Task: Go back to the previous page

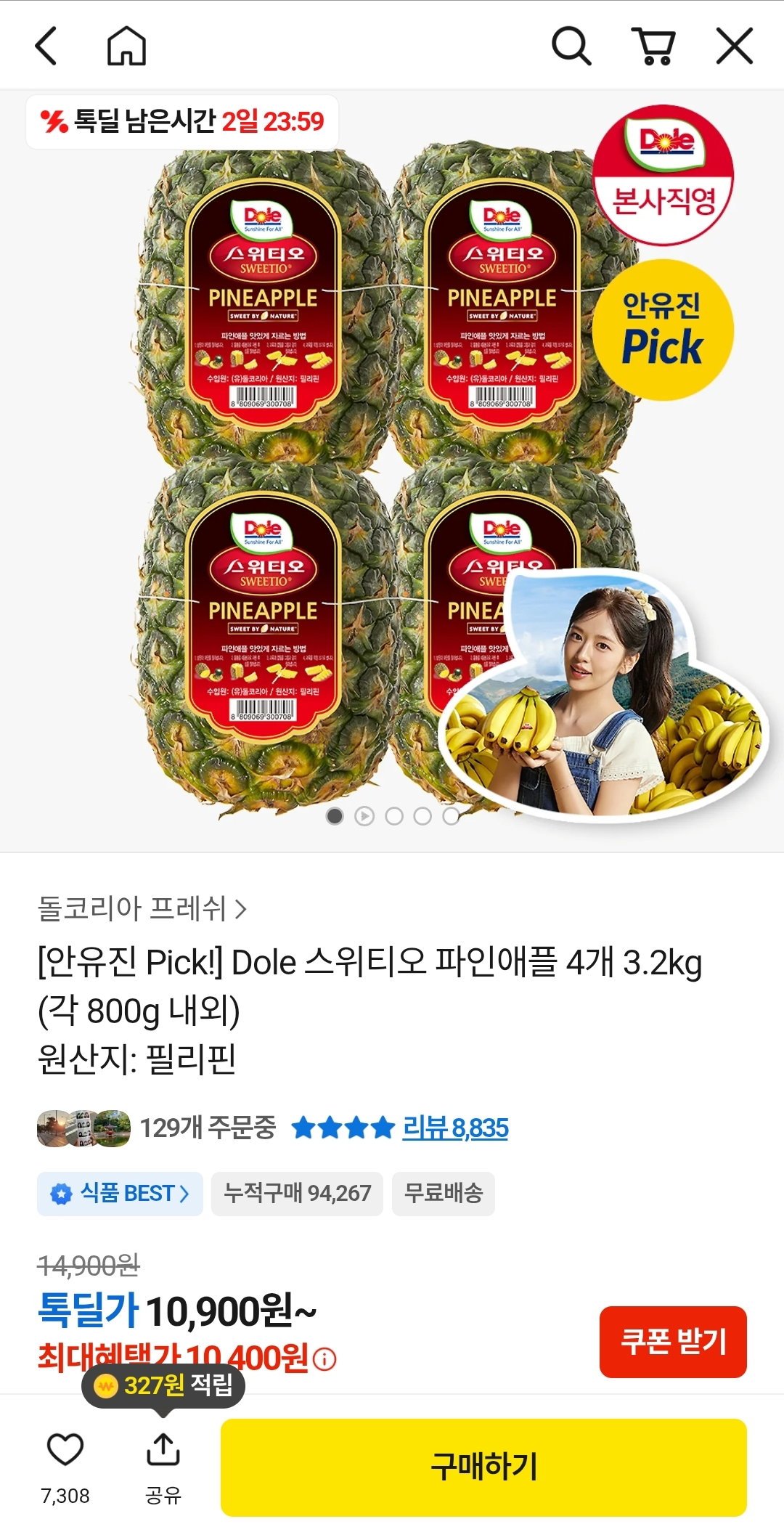Action: pos(46,46)
